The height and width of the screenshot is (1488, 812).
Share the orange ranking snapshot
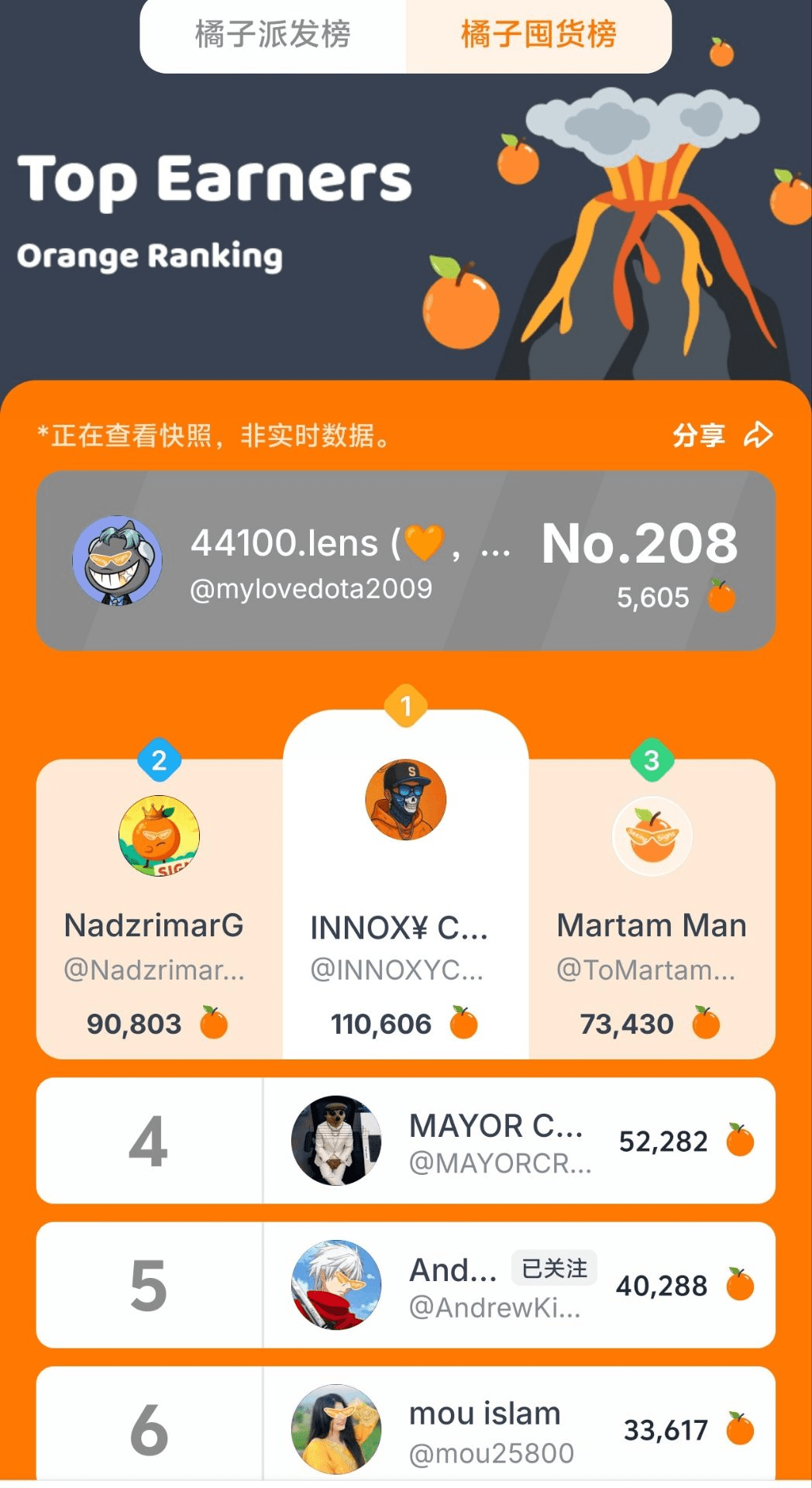coord(722,436)
